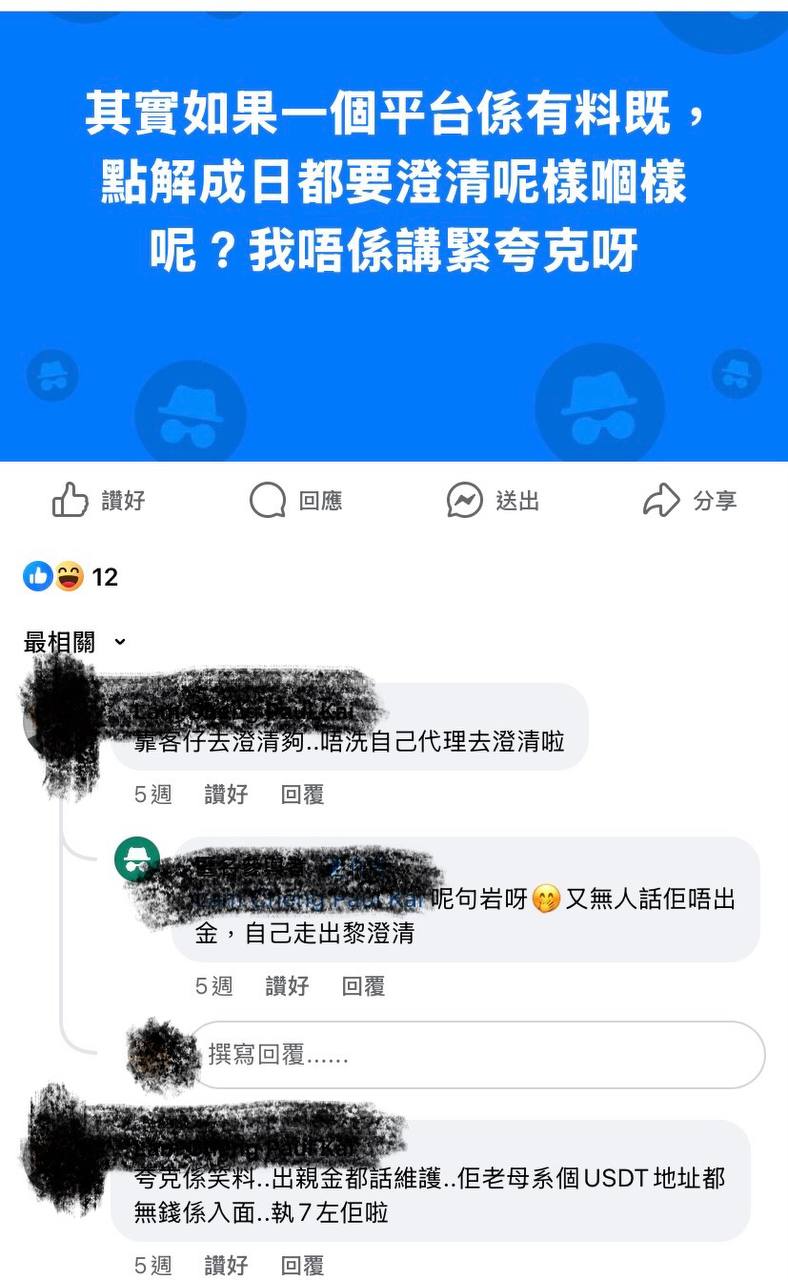The width and height of the screenshot is (788, 1280).
Task: Expand the 最相關 comment sort dropdown
Action: [x=75, y=642]
